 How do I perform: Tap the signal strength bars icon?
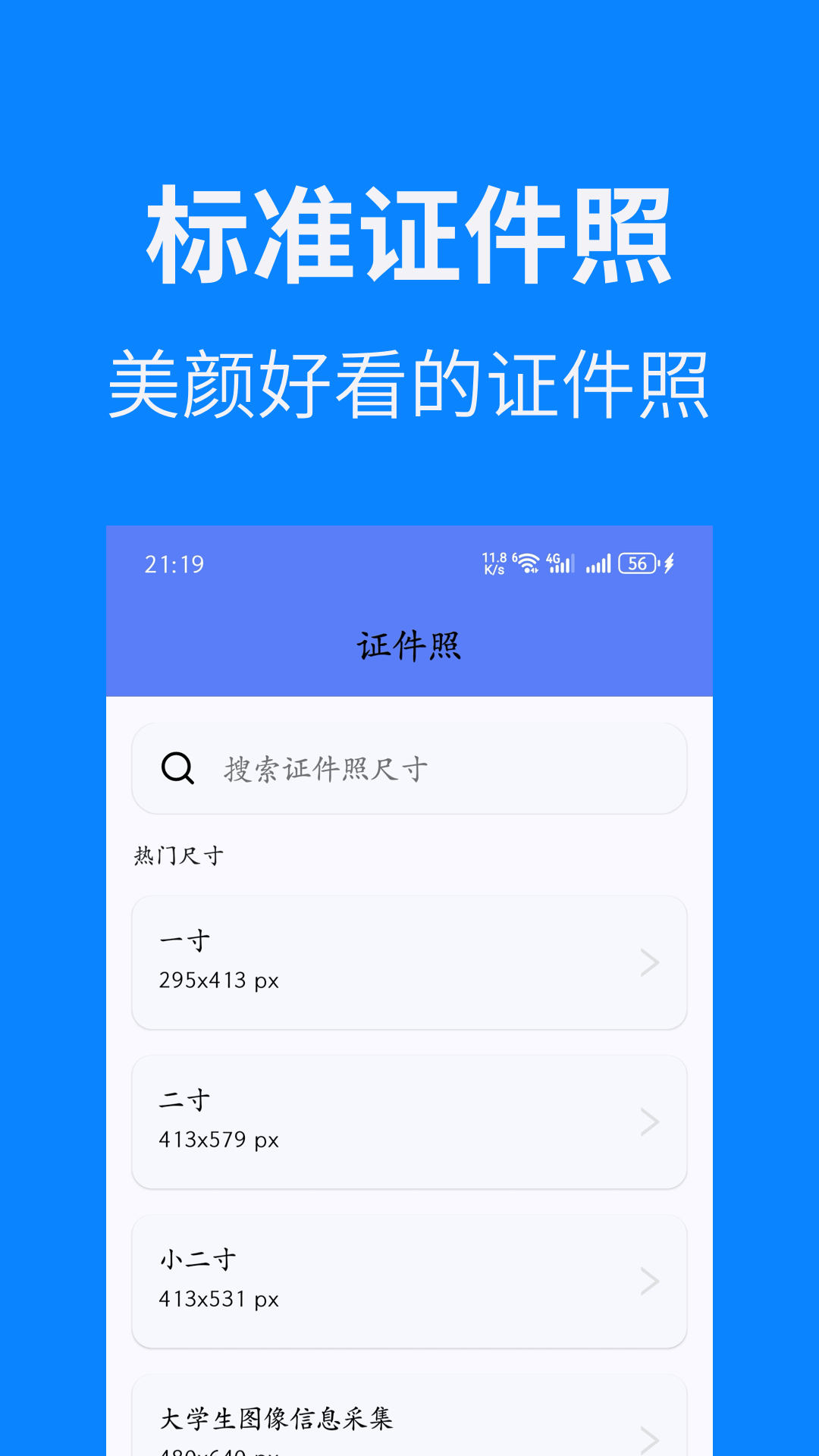[x=598, y=563]
